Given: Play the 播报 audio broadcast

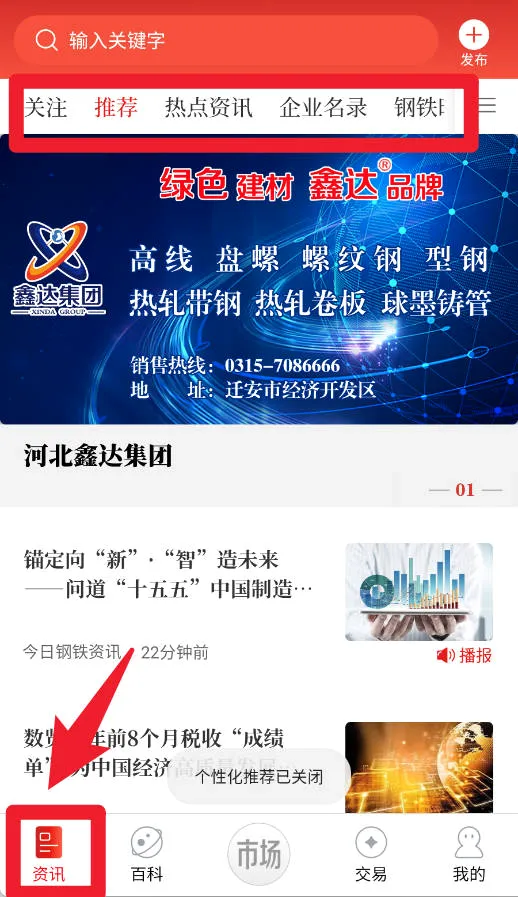Looking at the screenshot, I should pos(464,655).
